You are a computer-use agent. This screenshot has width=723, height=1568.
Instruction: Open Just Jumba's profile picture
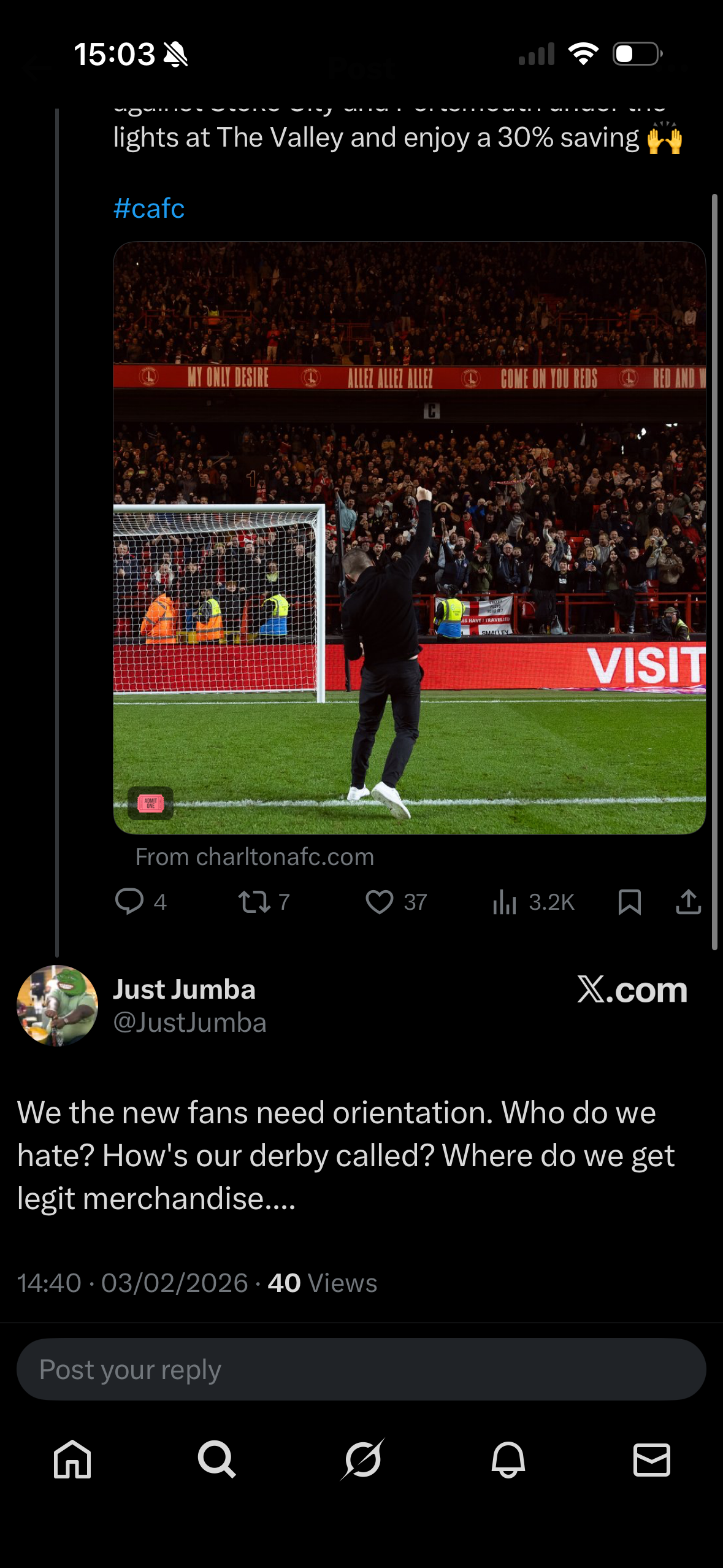tap(57, 1005)
